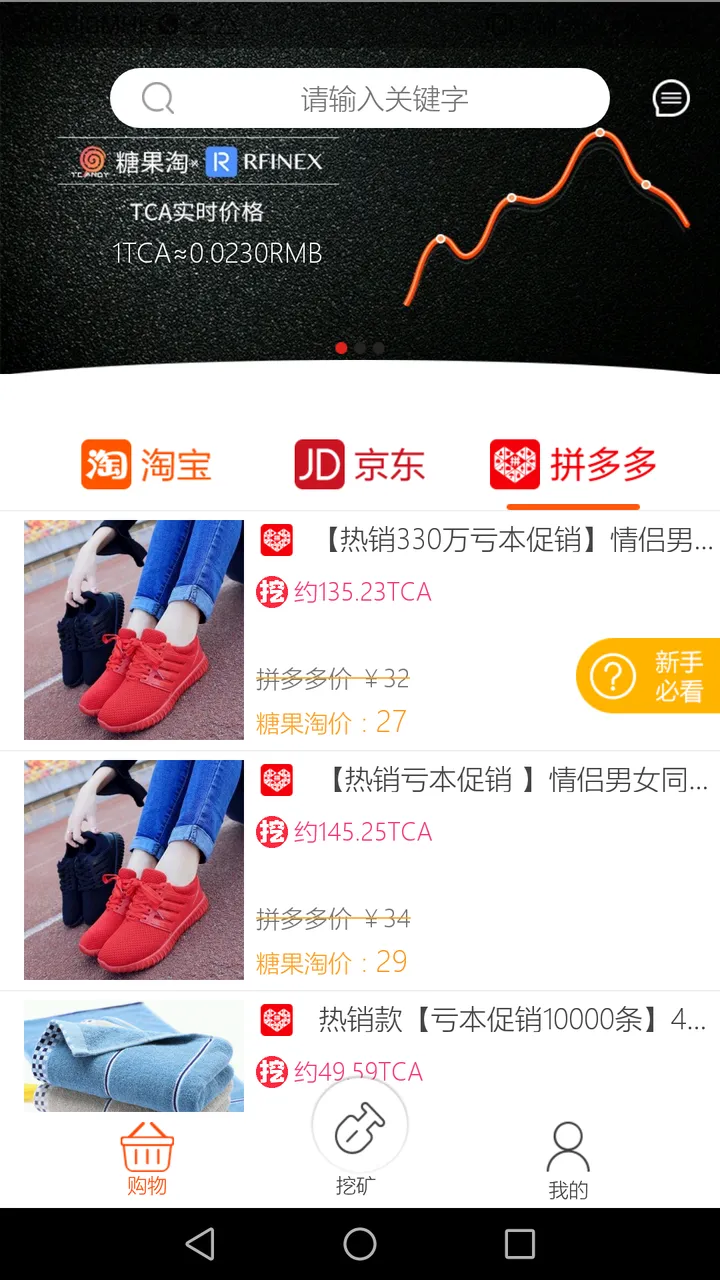The height and width of the screenshot is (1280, 720).
Task: Open the messages icon beside search
Action: [x=671, y=98]
